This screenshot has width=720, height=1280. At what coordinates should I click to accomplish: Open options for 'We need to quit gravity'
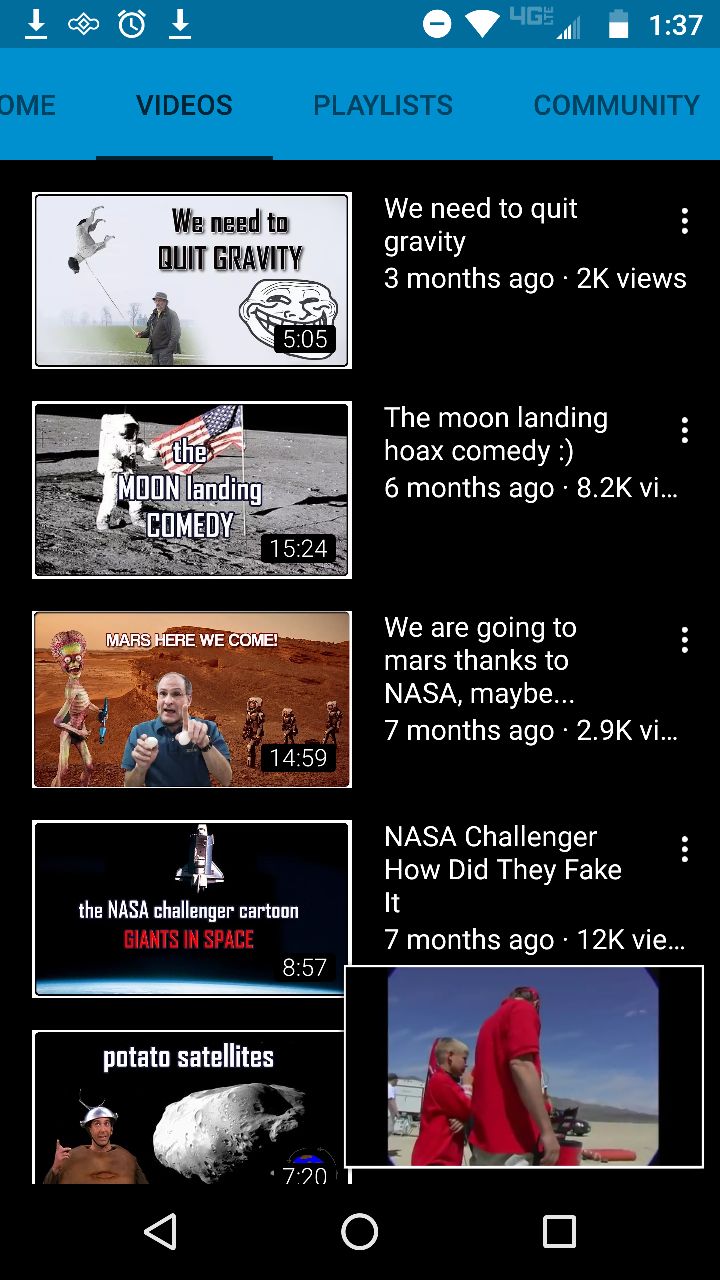coord(684,221)
